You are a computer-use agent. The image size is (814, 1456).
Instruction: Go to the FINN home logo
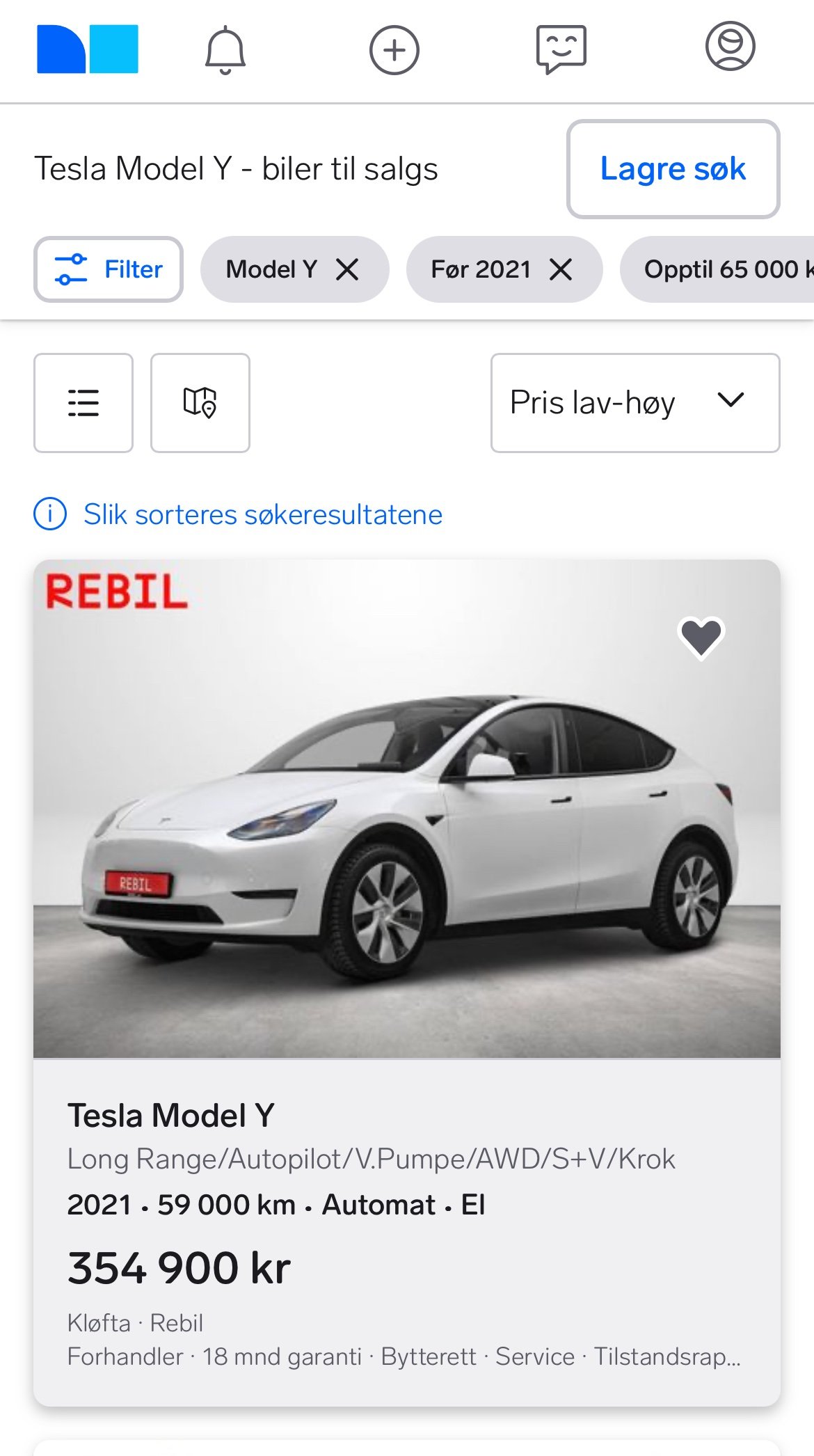(x=88, y=49)
